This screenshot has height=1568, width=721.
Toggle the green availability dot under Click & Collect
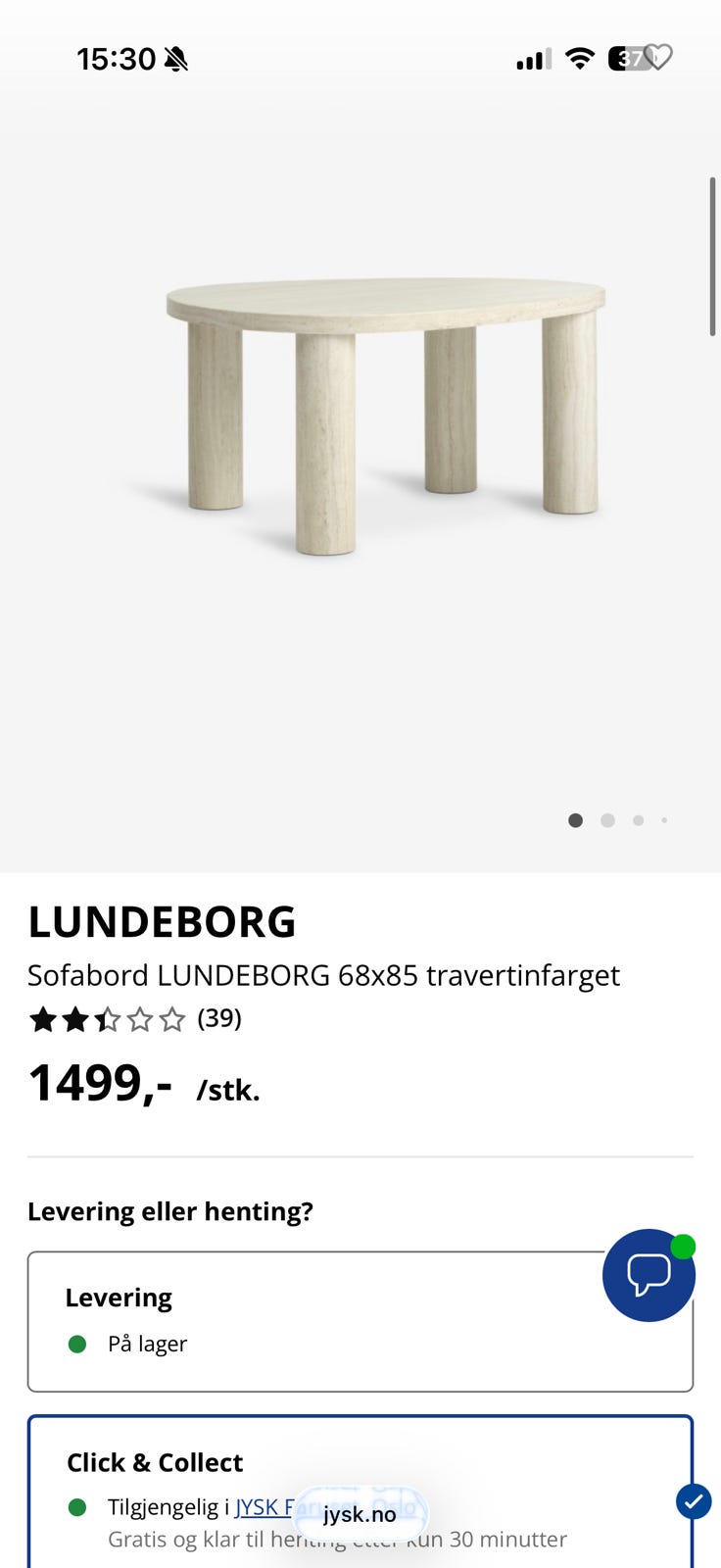[79, 1508]
